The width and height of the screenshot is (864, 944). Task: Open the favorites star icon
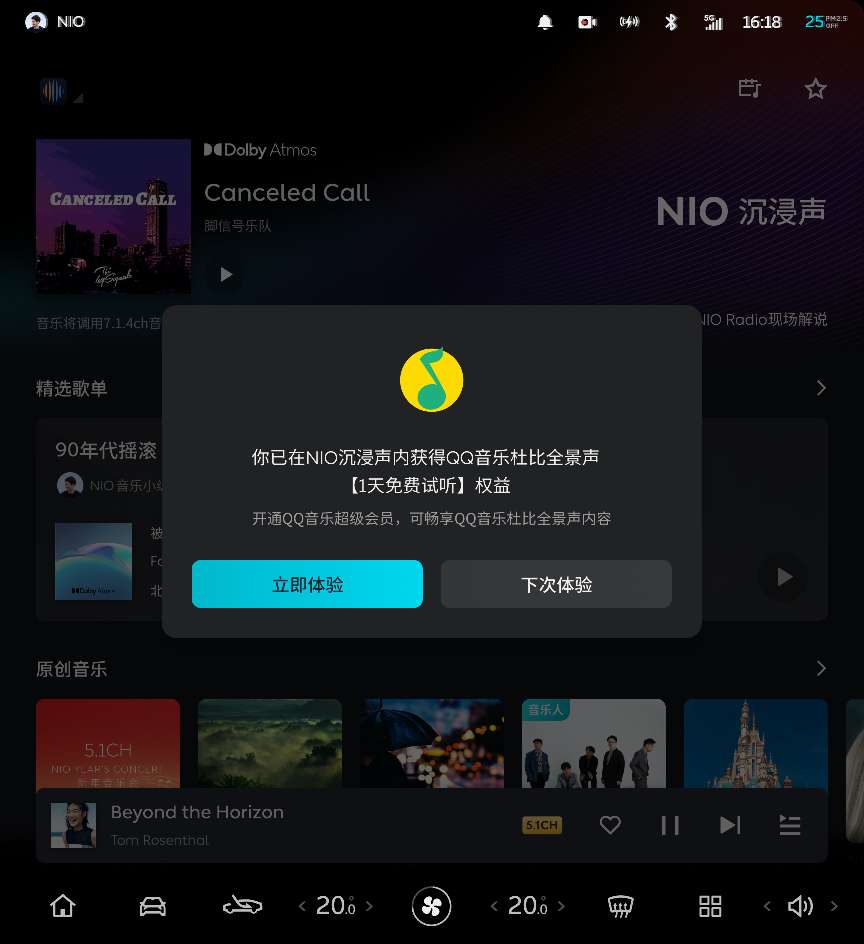click(x=816, y=88)
